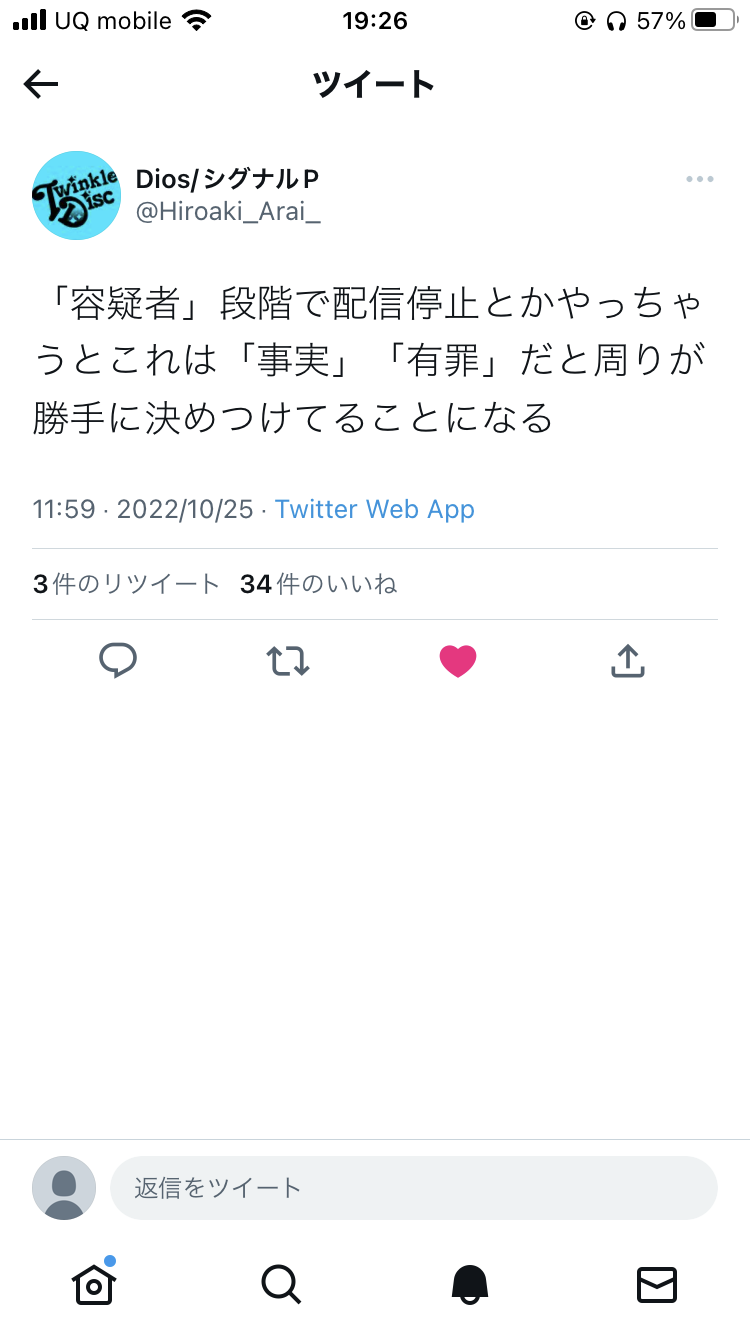
Task: Share this tweet
Action: (627, 661)
